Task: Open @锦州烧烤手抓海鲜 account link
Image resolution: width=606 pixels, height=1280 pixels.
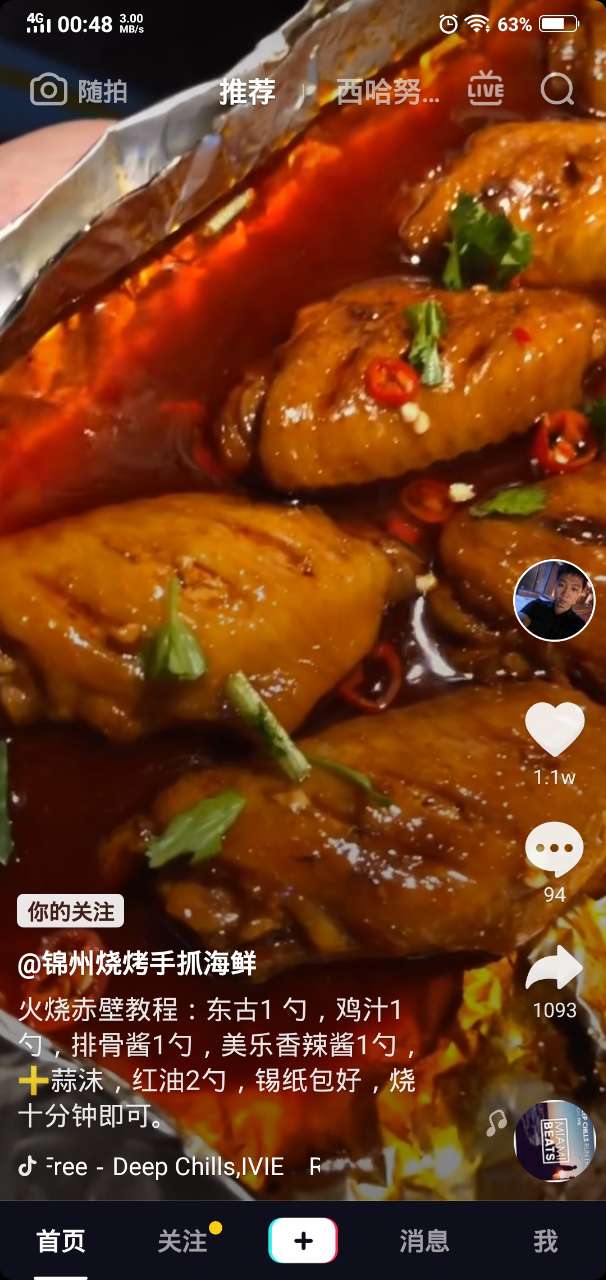Action: point(137,964)
